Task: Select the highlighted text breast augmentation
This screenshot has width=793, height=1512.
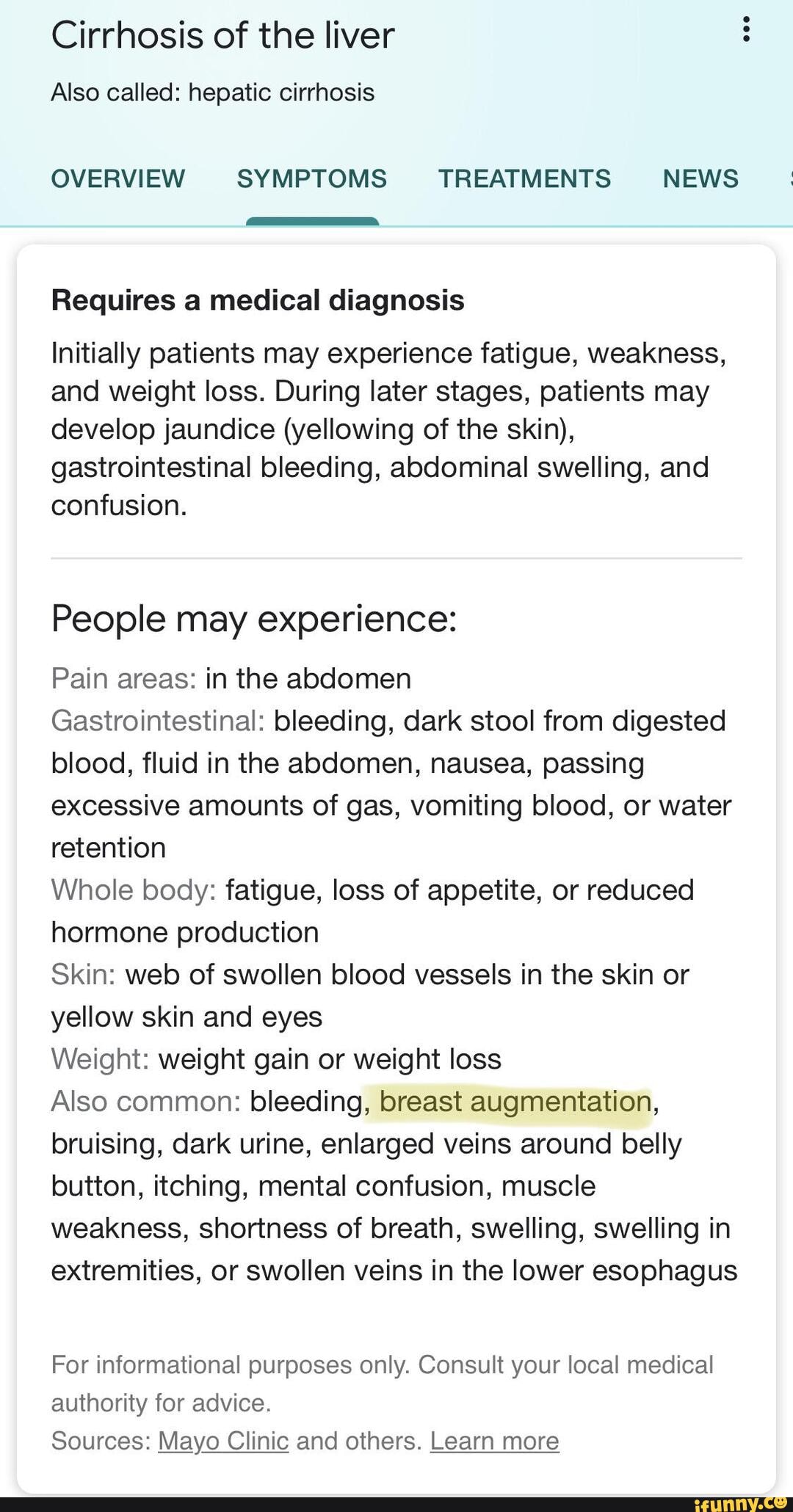Action: point(510,1101)
